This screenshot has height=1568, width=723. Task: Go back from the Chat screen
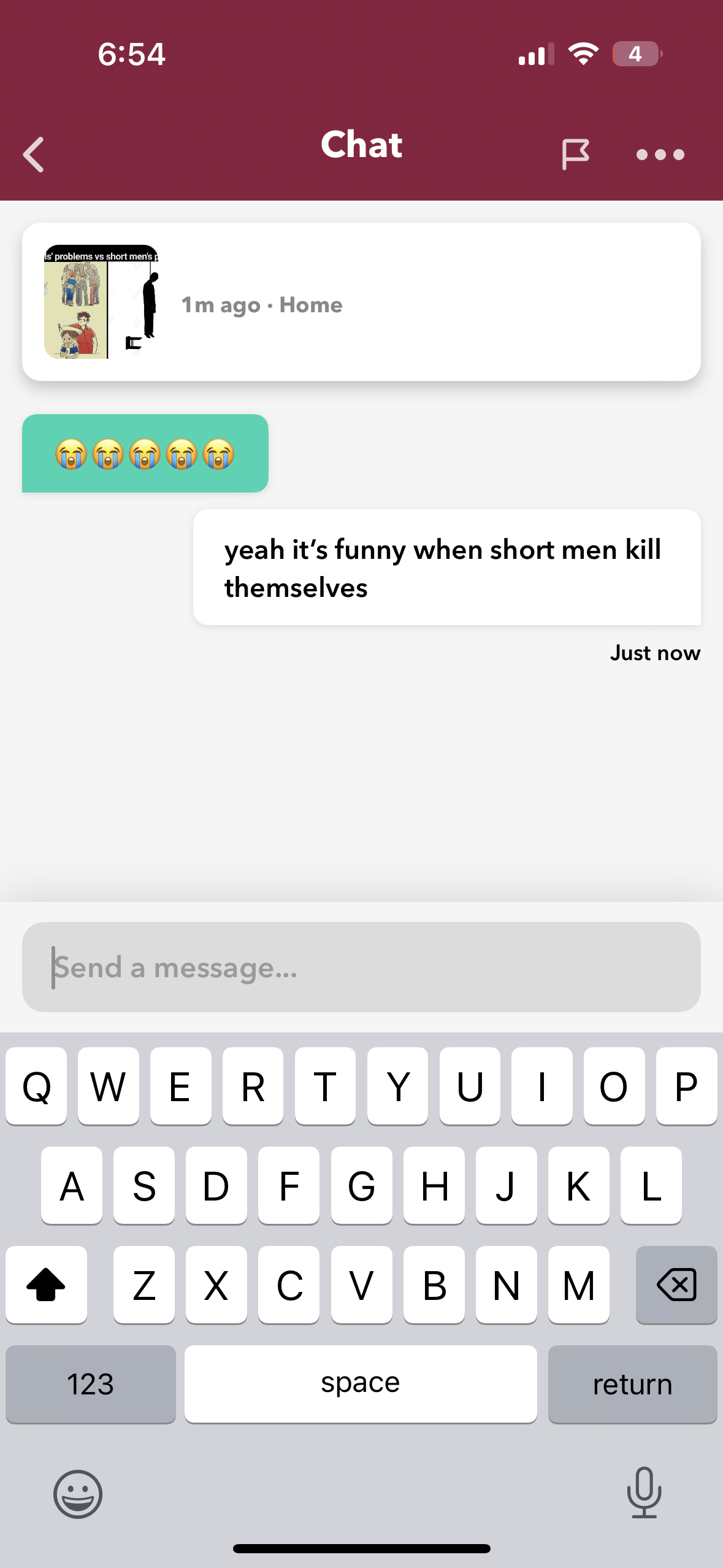tap(34, 155)
